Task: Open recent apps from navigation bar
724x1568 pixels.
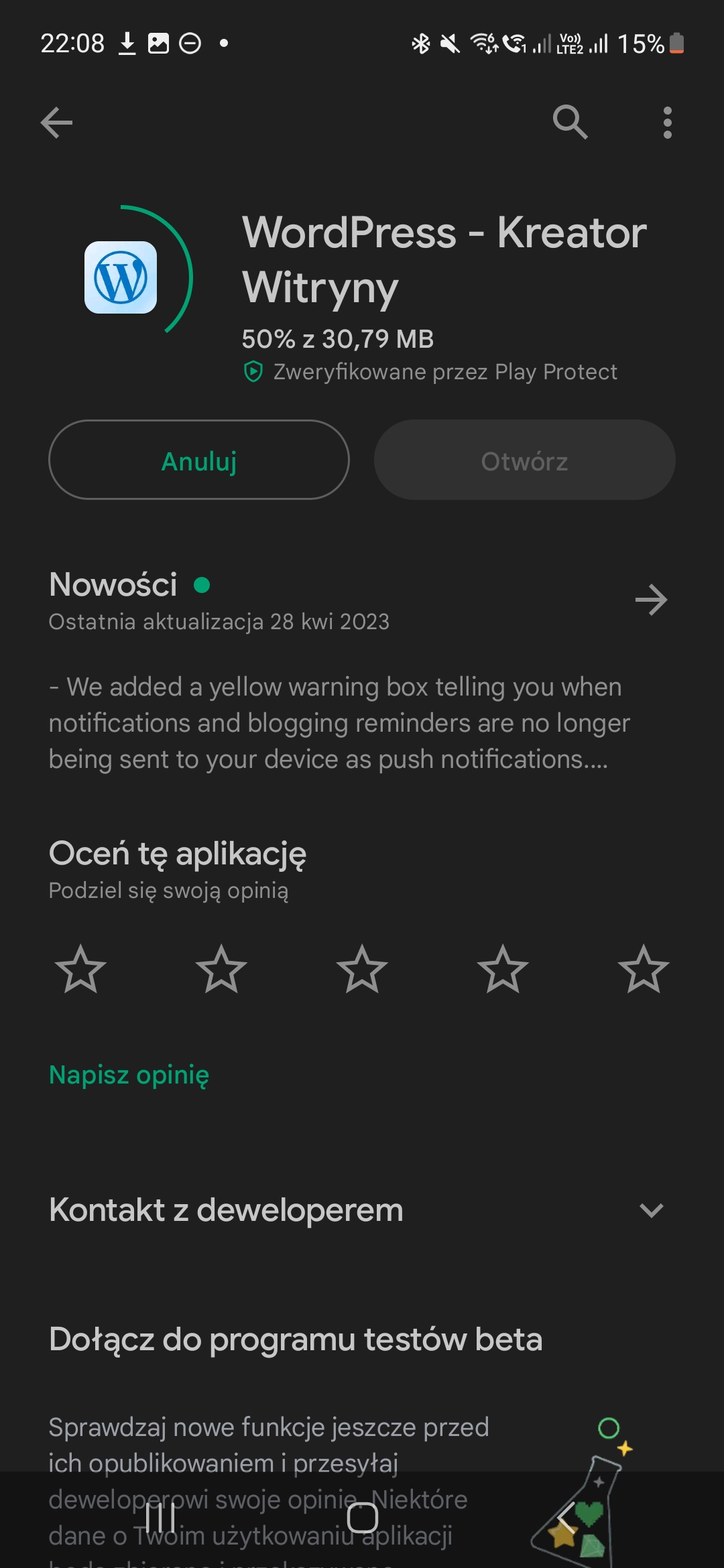Action: pos(160,1518)
